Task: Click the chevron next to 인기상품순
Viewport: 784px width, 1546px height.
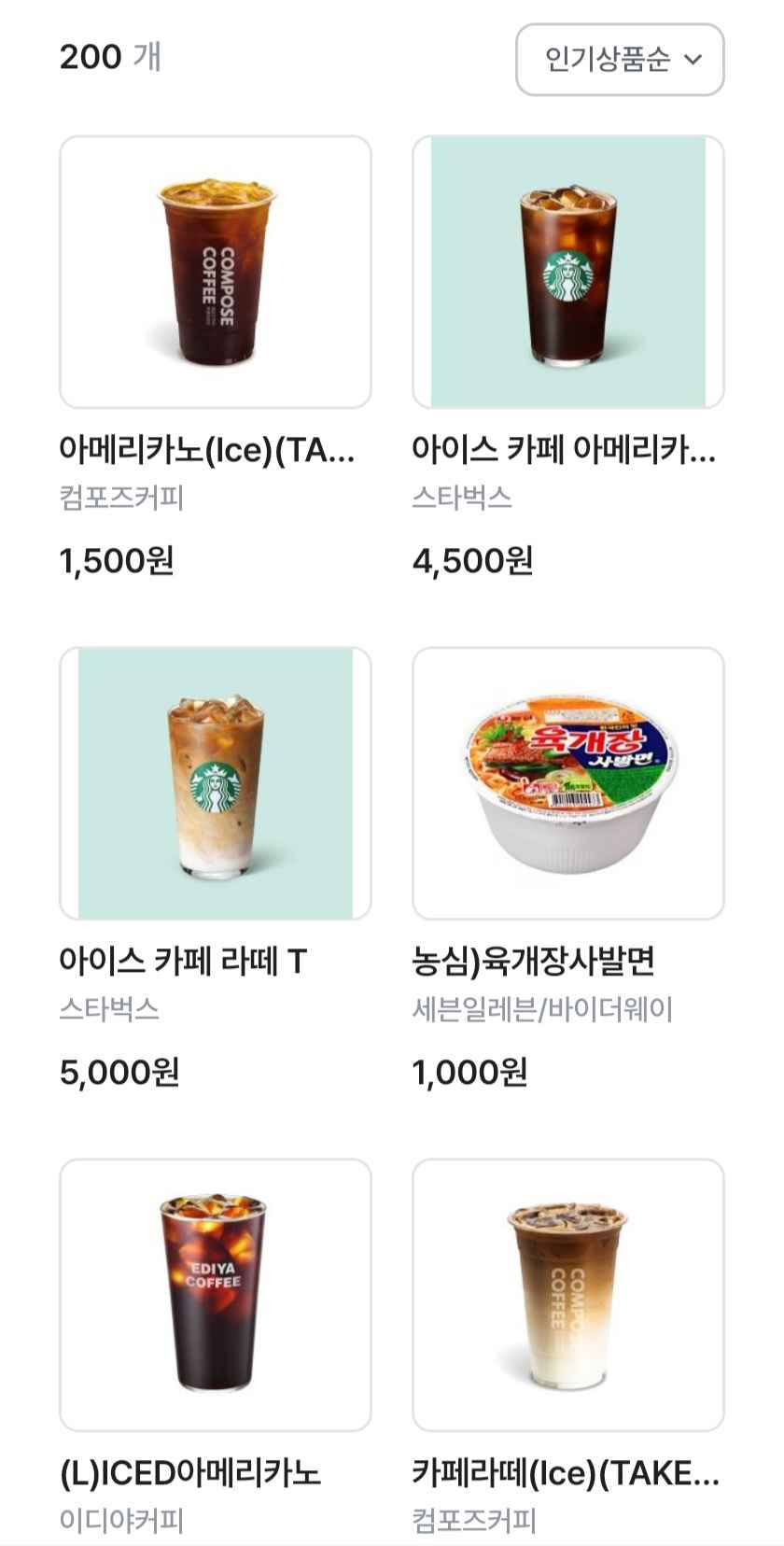Action: click(693, 61)
